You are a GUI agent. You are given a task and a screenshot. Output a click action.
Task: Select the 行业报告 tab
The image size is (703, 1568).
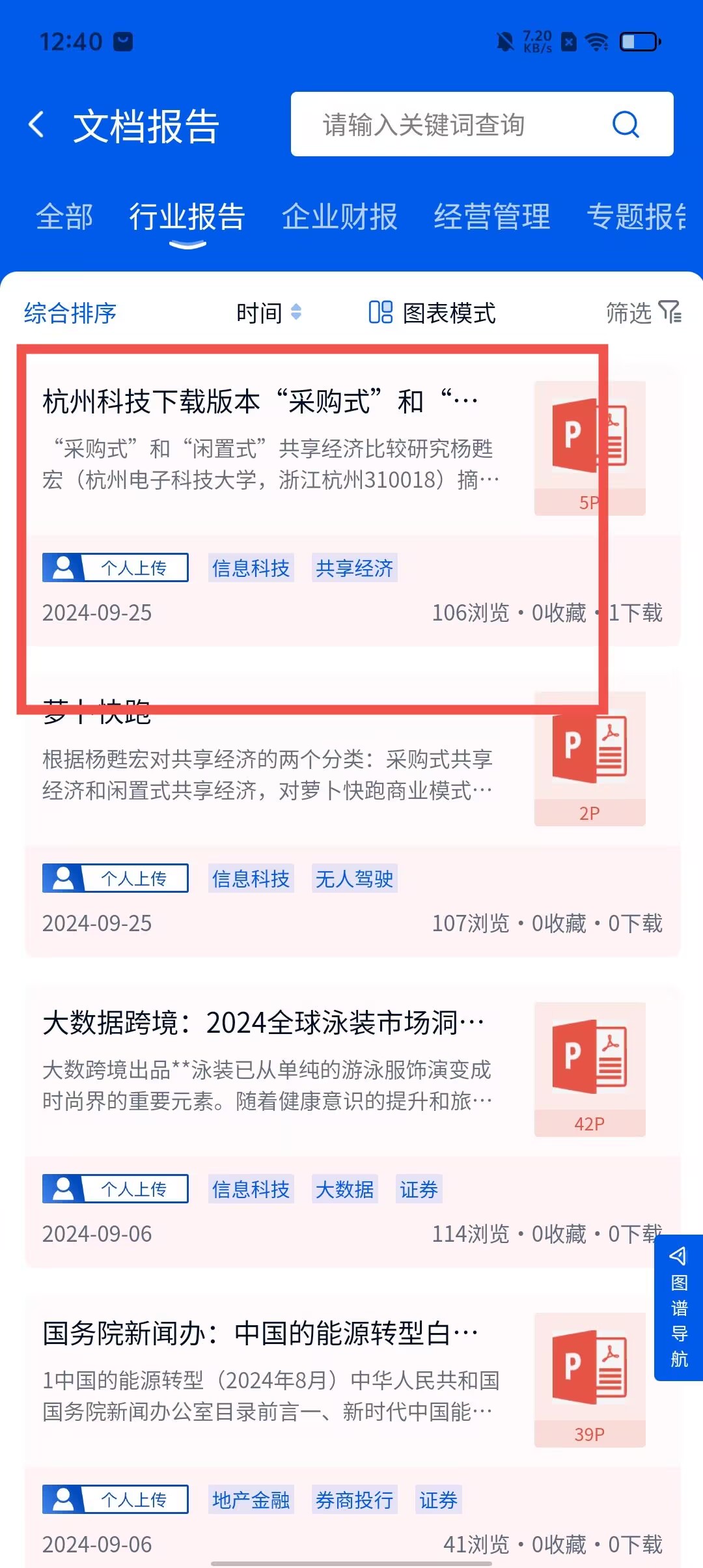(x=187, y=217)
